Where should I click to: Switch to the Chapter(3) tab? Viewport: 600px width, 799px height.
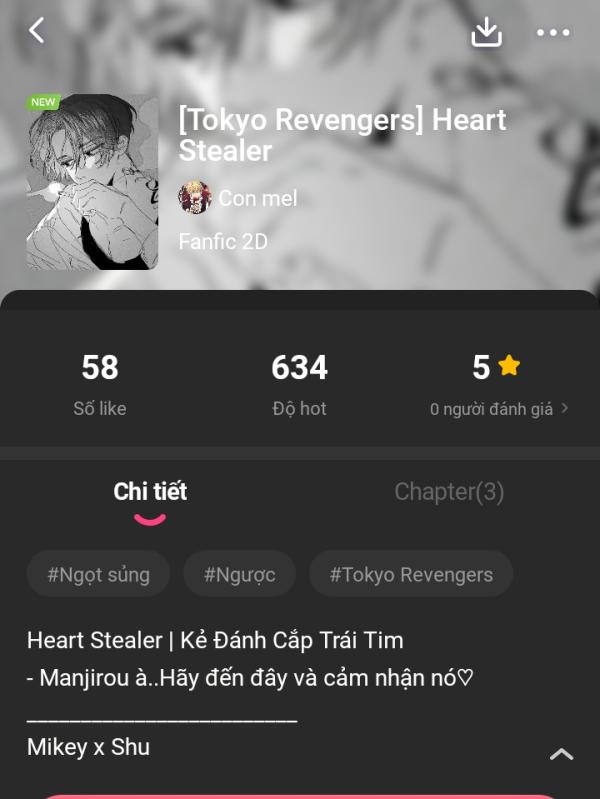coord(449,492)
